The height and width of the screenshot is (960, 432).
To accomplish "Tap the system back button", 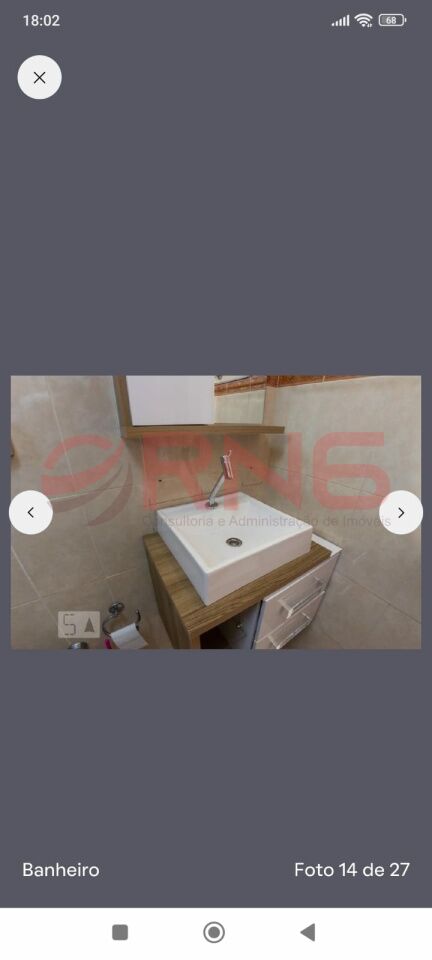I will coord(308,932).
